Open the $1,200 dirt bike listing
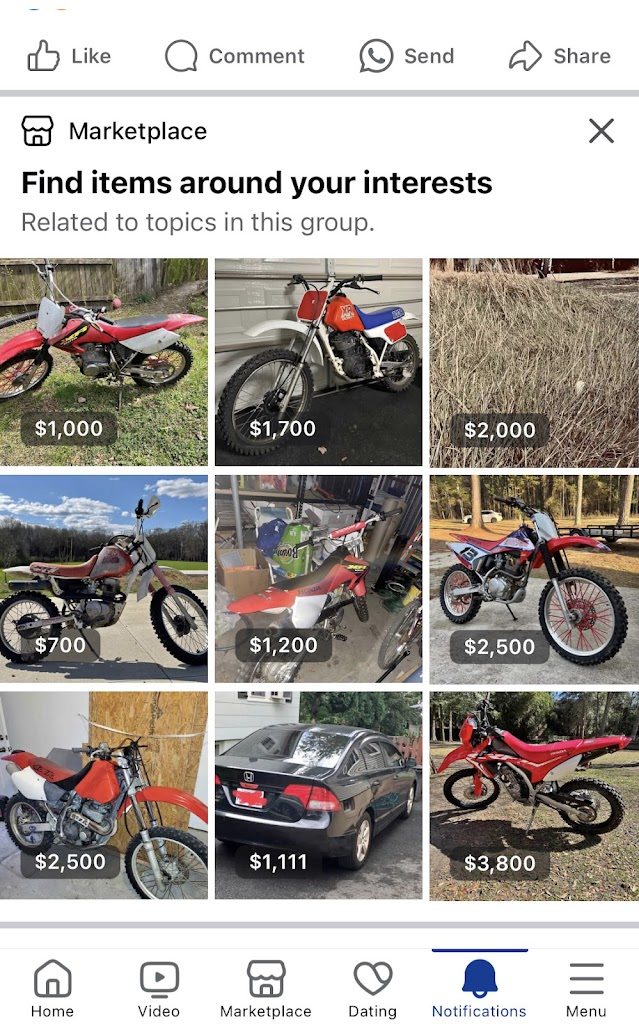Screen dimensions: 639x1024 coord(318,578)
